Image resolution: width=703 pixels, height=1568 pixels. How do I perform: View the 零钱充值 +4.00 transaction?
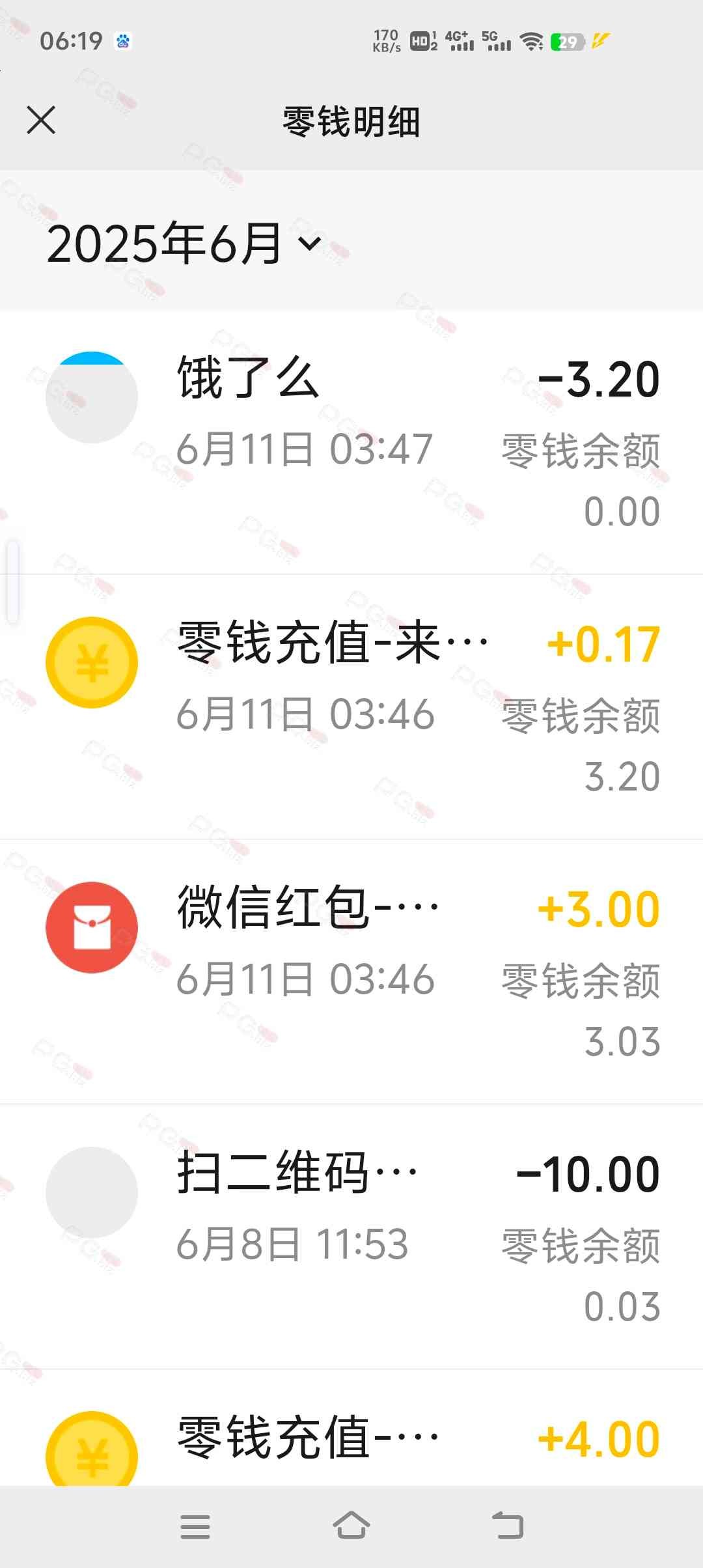click(x=351, y=1440)
